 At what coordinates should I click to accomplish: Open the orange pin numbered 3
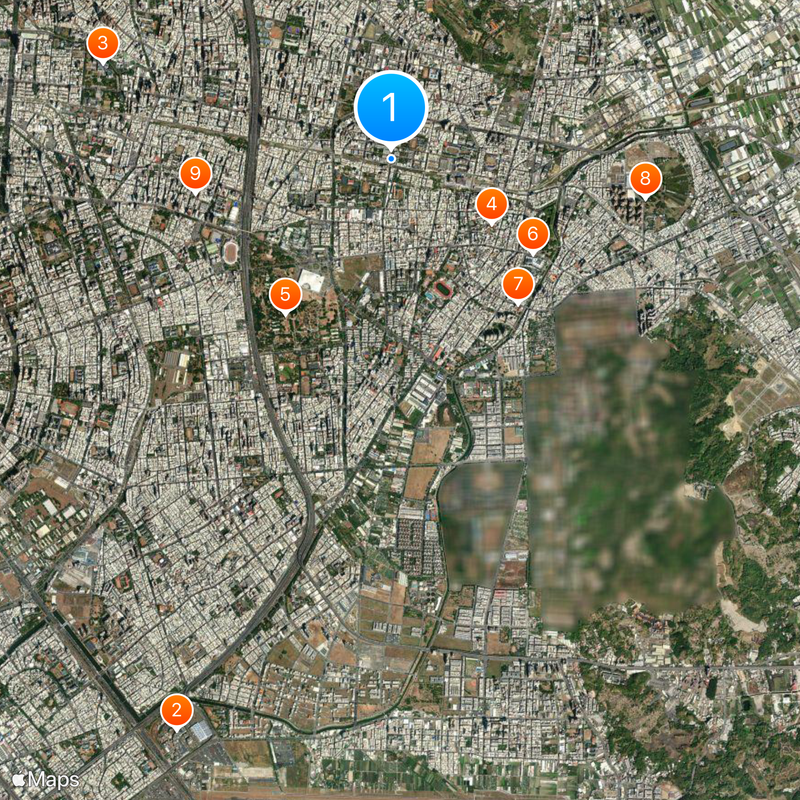point(102,44)
